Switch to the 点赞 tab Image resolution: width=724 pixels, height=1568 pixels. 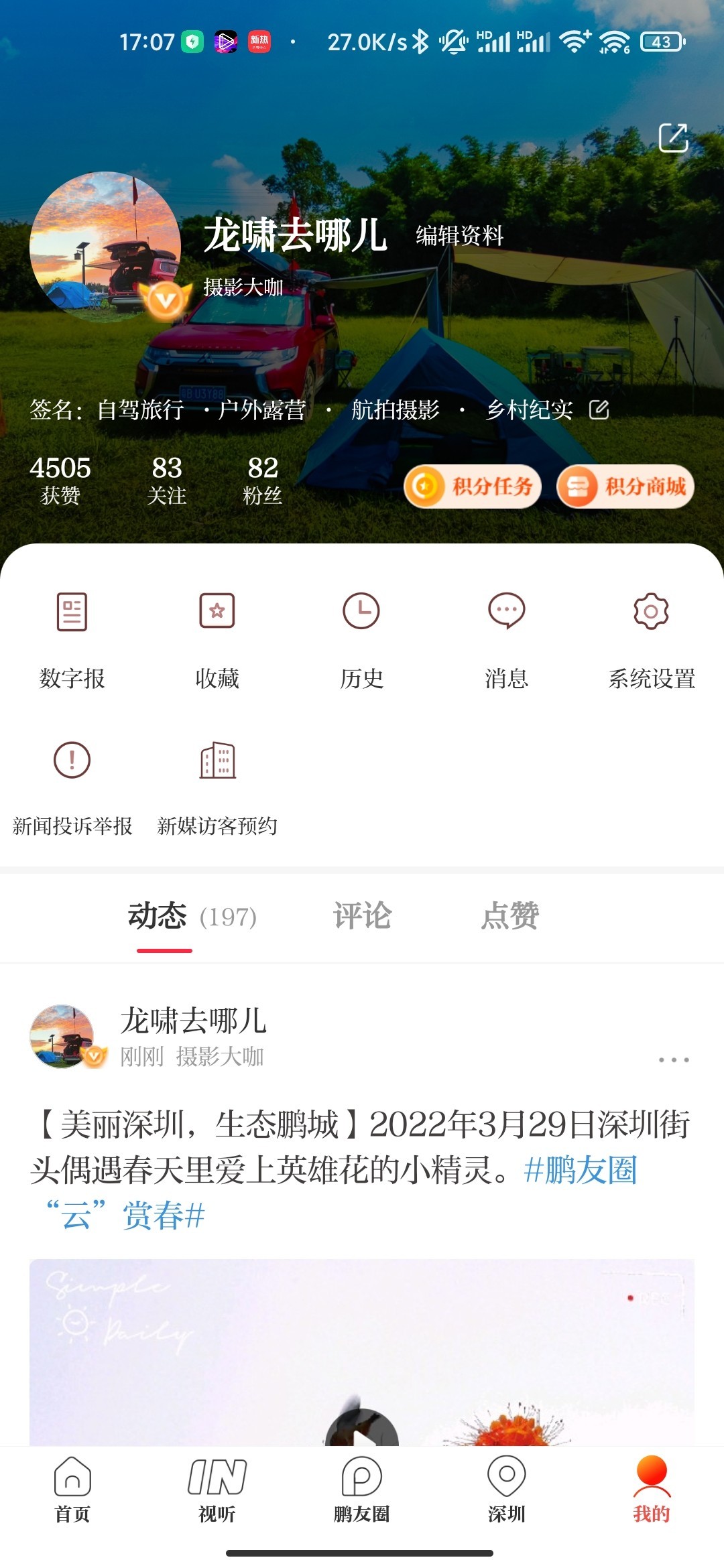click(x=510, y=916)
